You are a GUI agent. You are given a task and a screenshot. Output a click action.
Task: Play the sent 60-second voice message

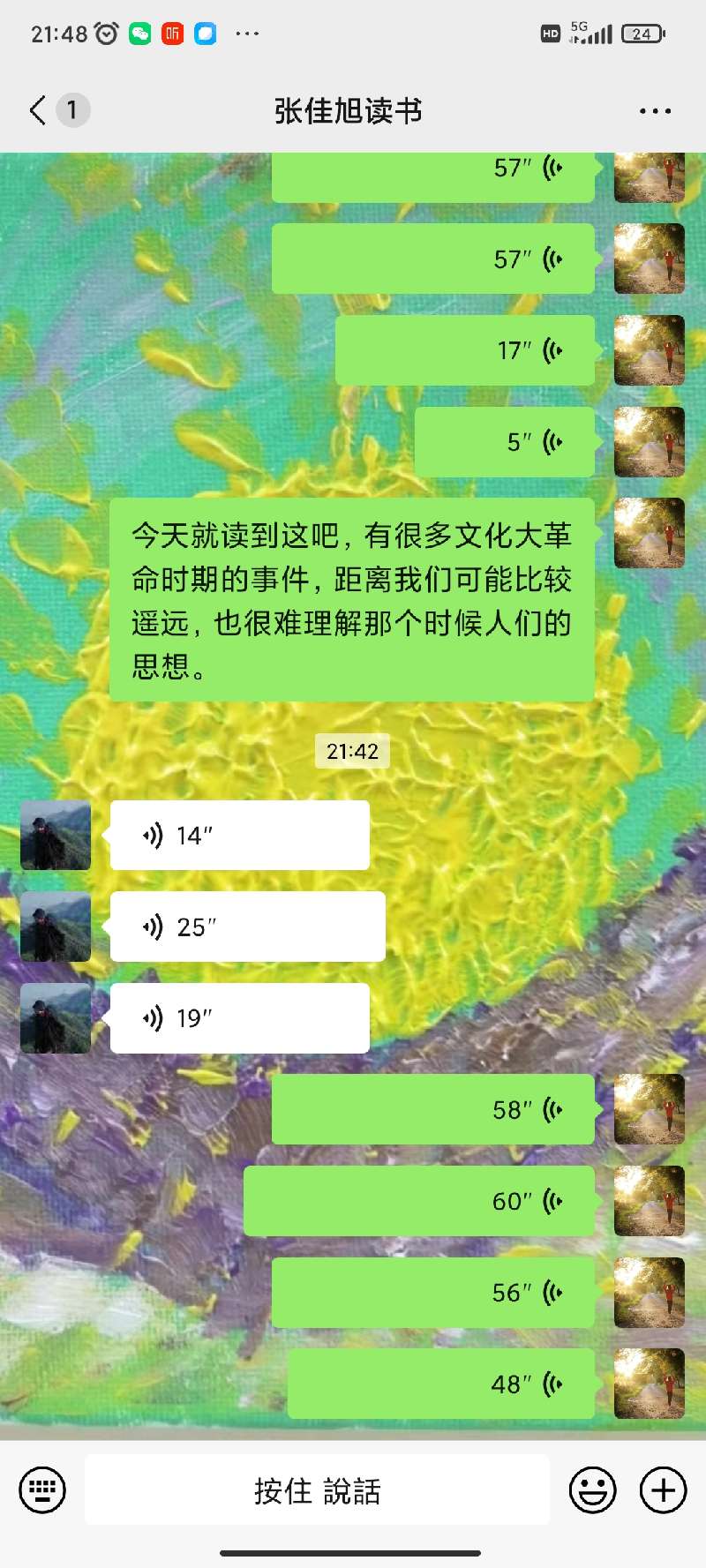419,1201
